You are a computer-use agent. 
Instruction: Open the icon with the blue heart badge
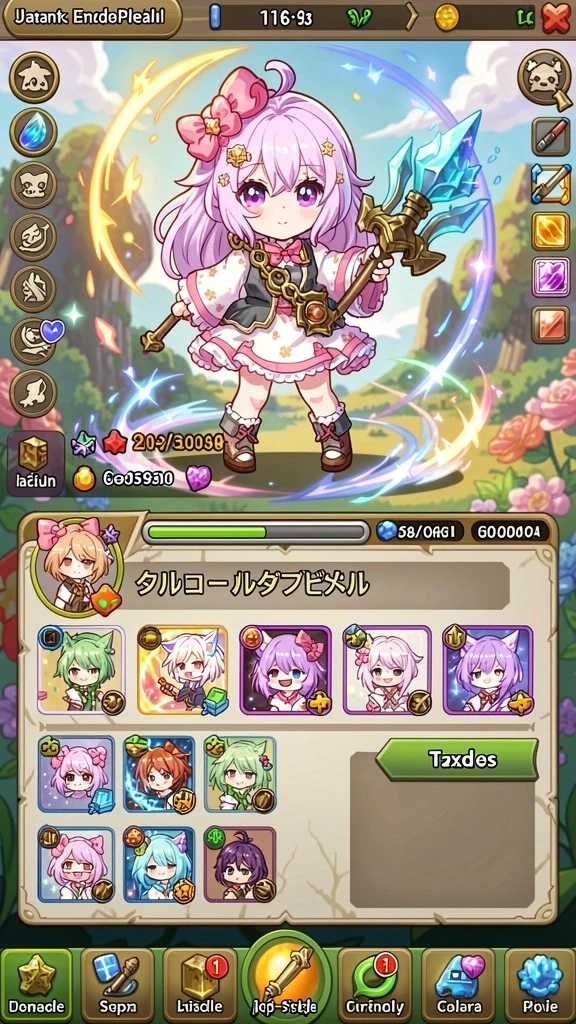tap(33, 340)
